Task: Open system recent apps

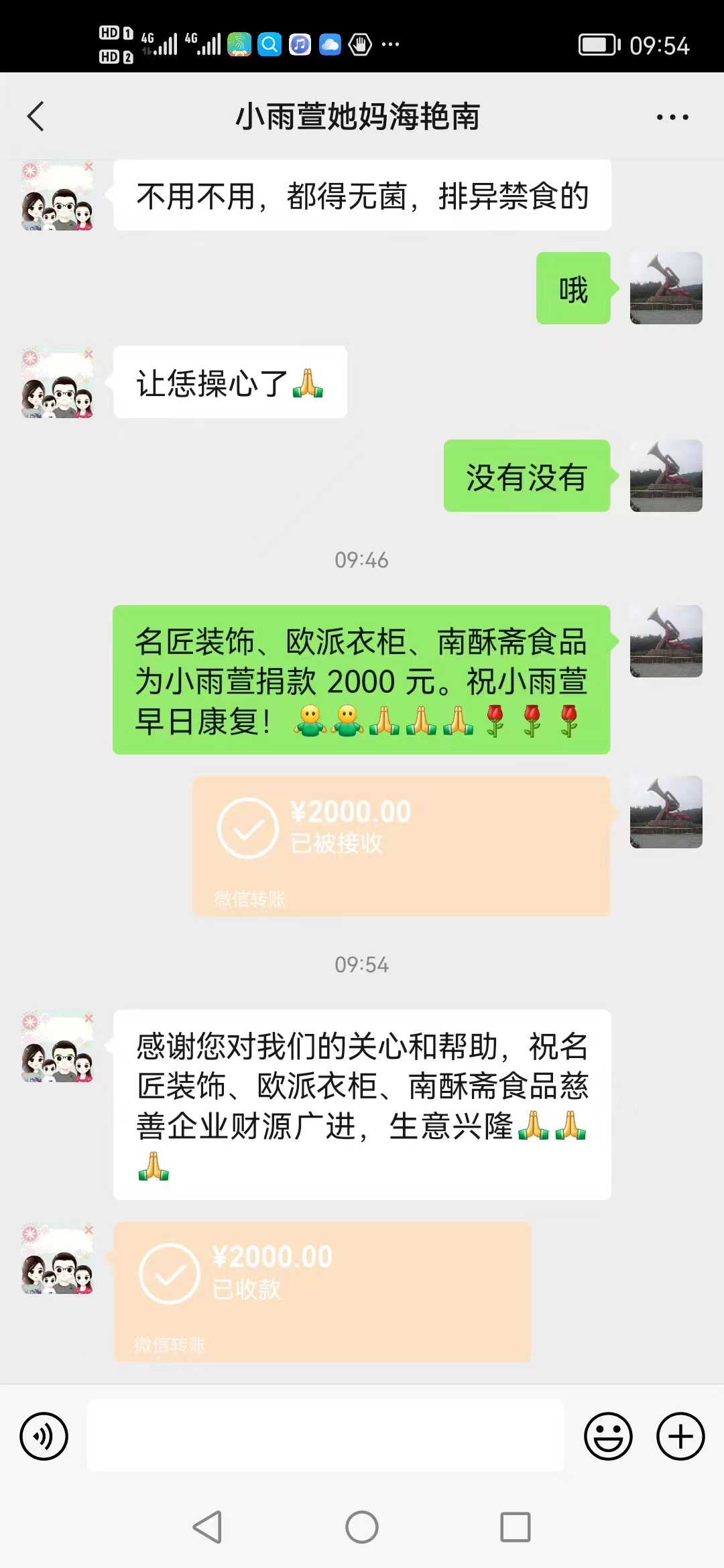Action: pos(516,1528)
